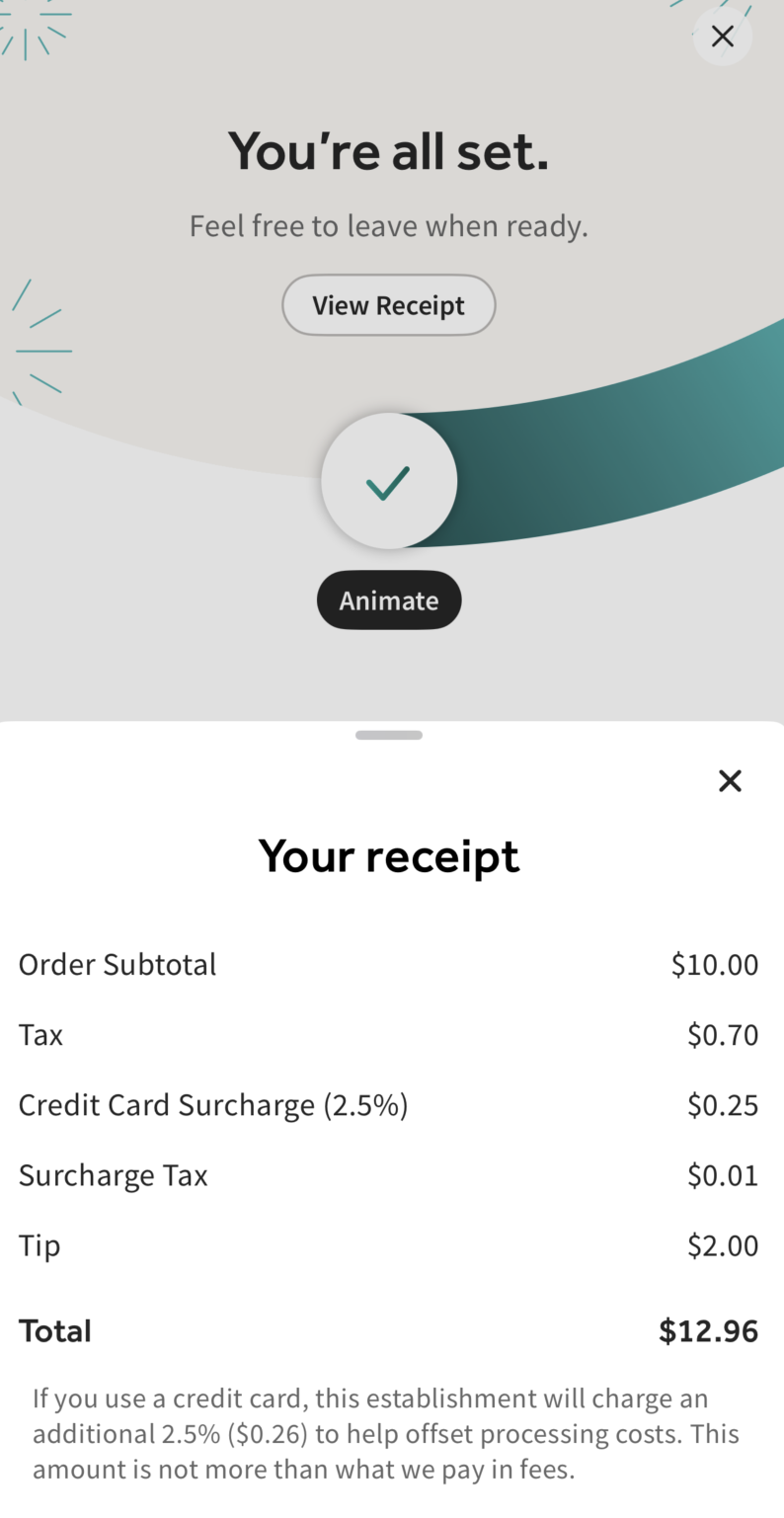Tap the Animate button

[x=389, y=600]
